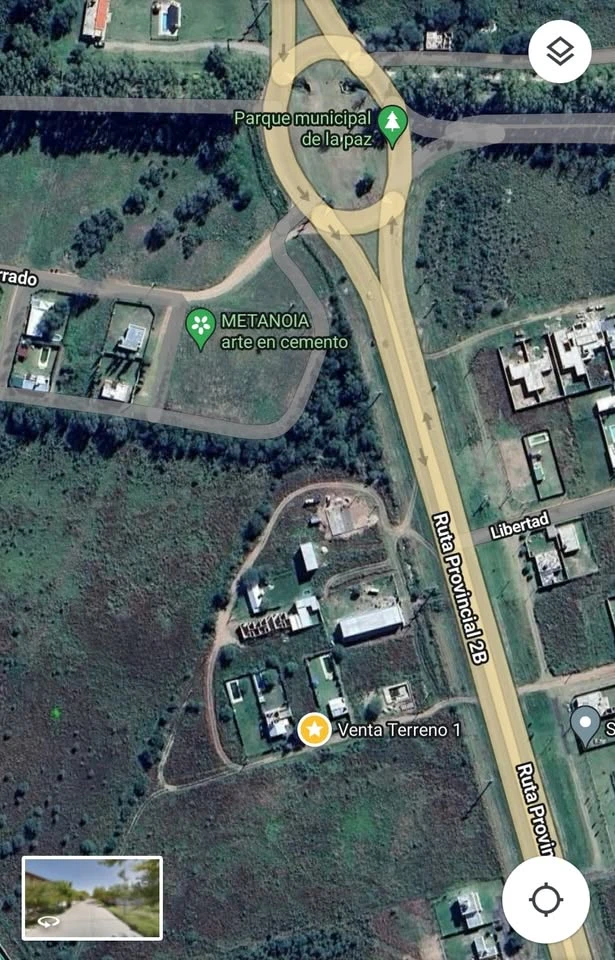Open the Street View preview thumbnail
This screenshot has height=960, width=615.
(x=92, y=897)
